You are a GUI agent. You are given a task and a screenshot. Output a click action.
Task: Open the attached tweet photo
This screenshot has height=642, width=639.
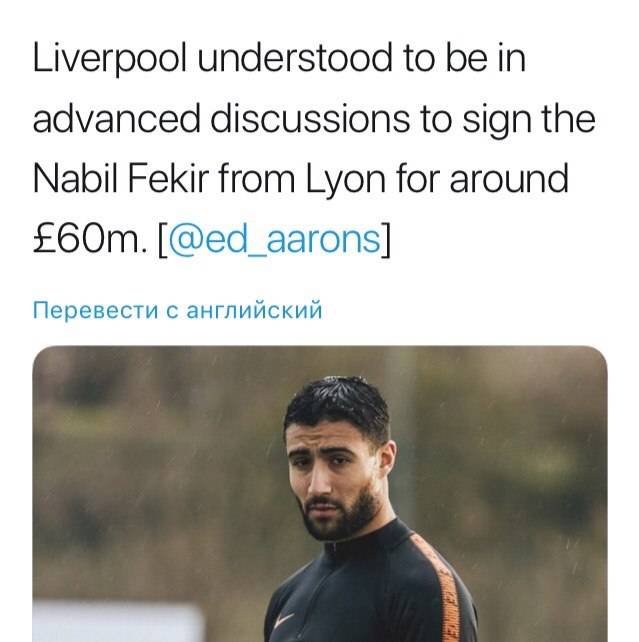(320, 495)
